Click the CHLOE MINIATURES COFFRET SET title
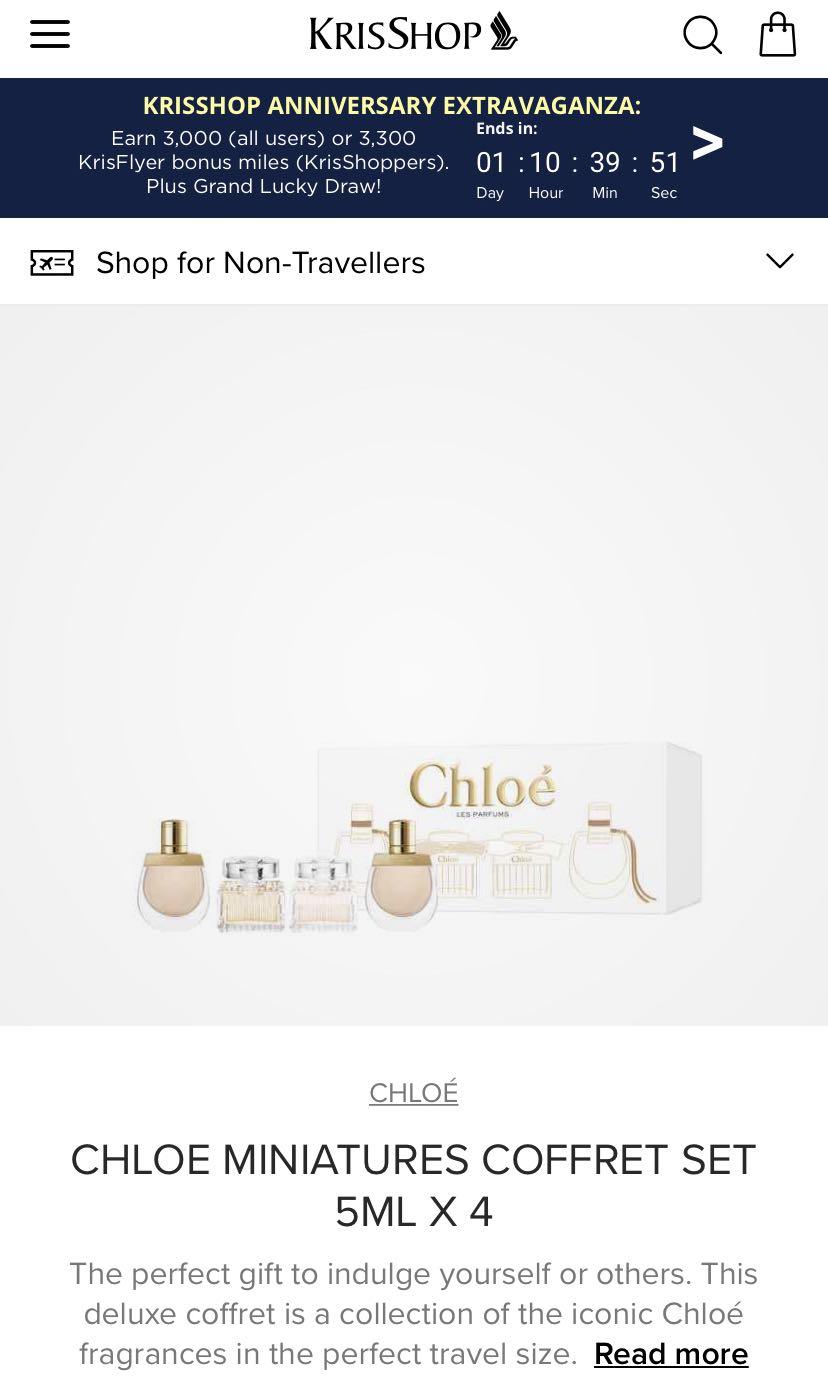 click(413, 1184)
